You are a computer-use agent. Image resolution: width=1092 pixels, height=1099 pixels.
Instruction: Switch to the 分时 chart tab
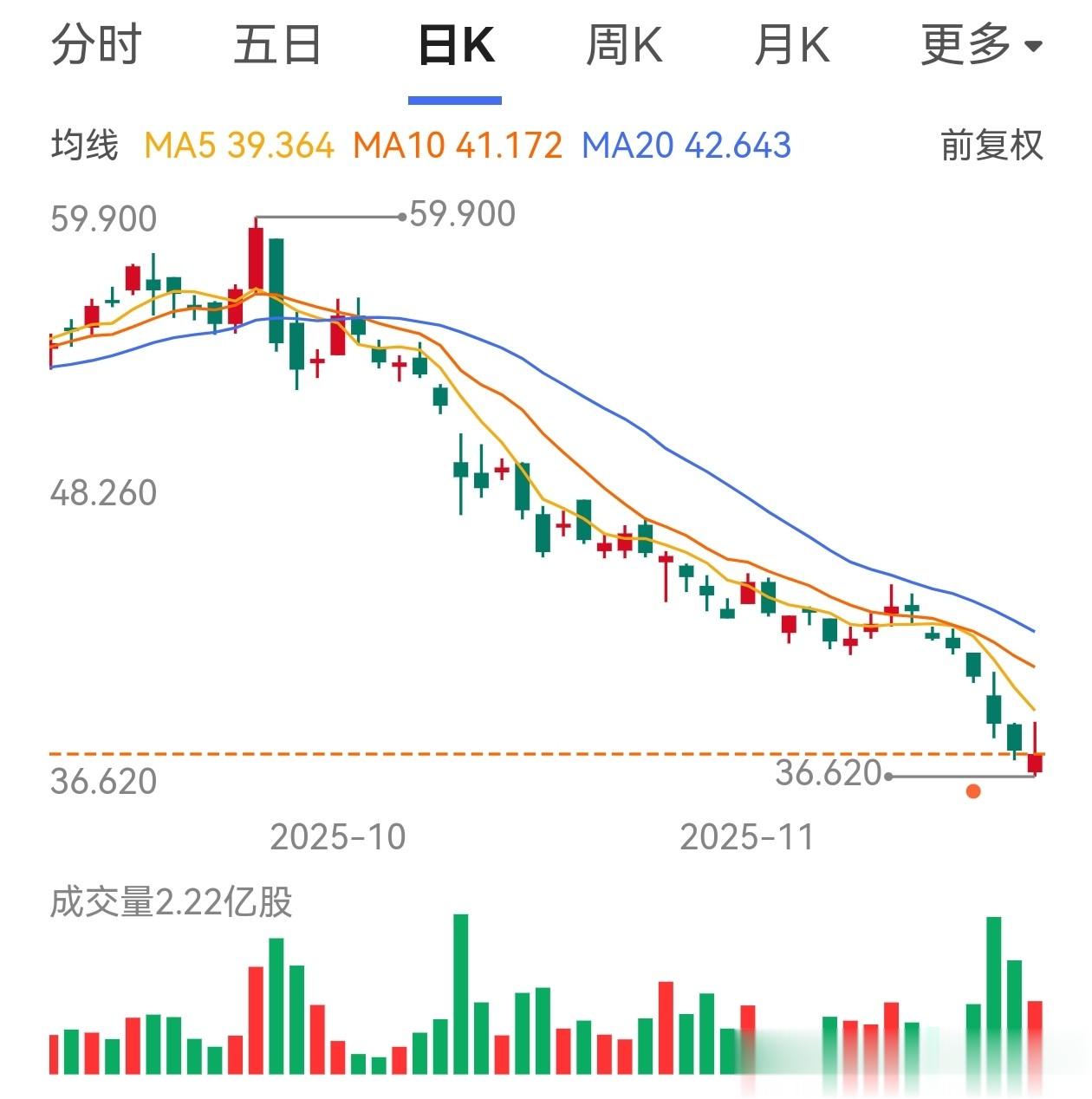click(95, 45)
